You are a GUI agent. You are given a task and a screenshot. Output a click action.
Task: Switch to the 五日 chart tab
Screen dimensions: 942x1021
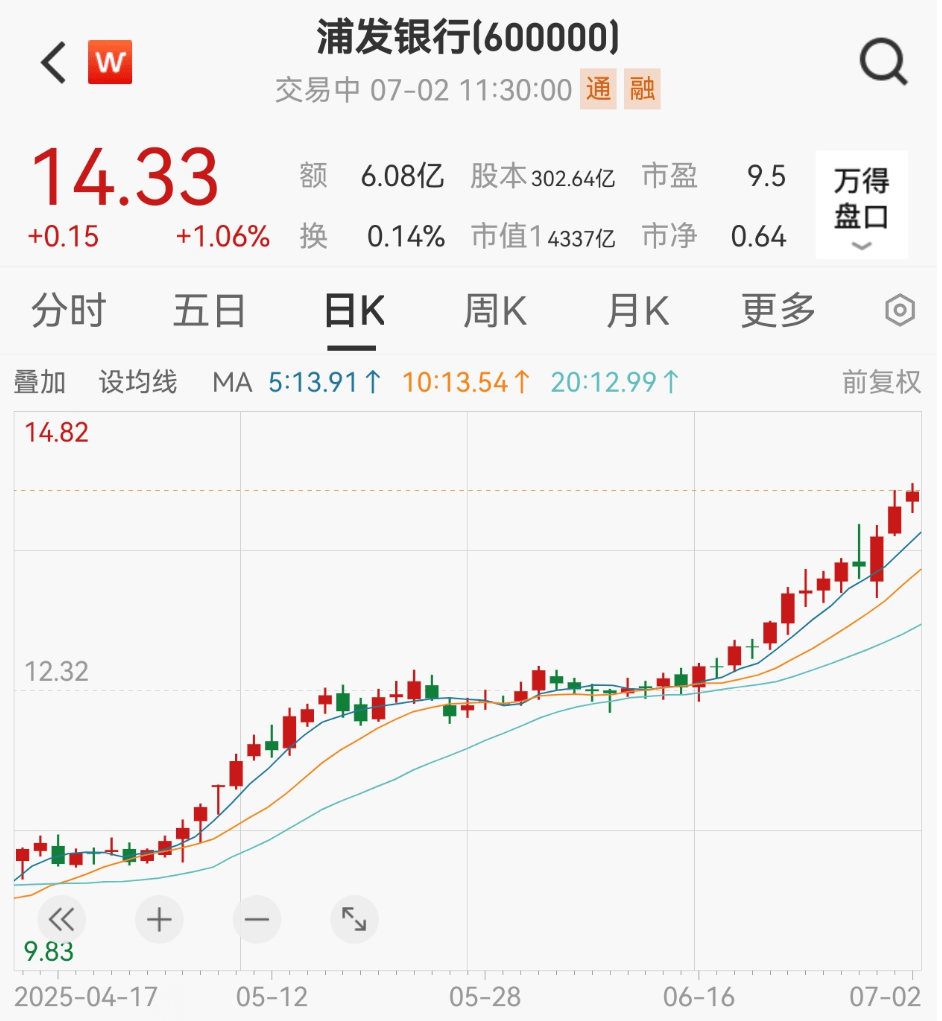pyautogui.click(x=209, y=312)
